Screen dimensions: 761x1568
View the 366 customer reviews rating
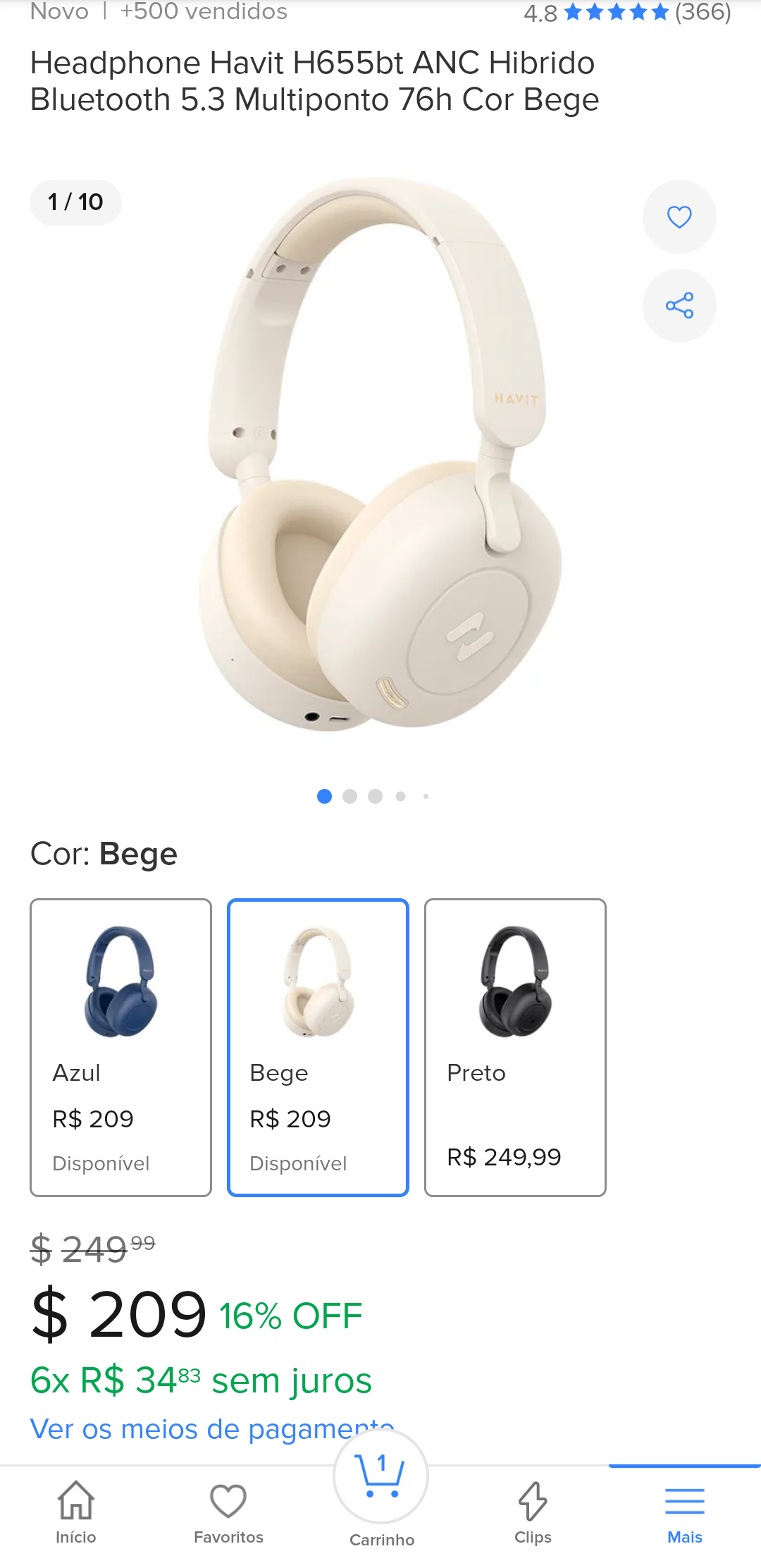pyautogui.click(x=627, y=12)
